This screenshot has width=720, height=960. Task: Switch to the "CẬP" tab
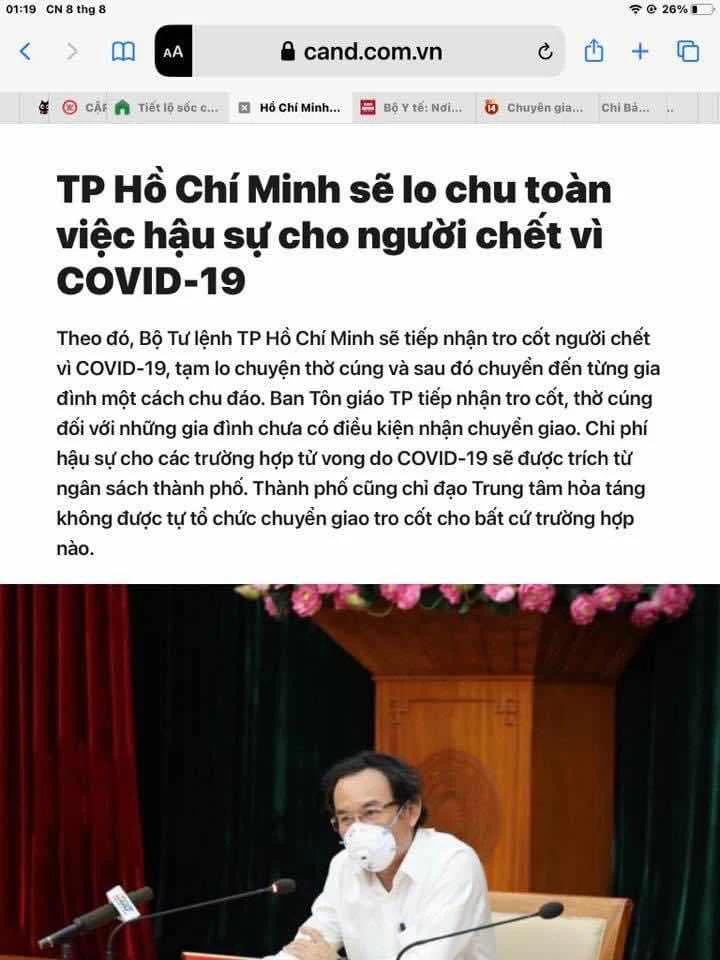coord(88,108)
